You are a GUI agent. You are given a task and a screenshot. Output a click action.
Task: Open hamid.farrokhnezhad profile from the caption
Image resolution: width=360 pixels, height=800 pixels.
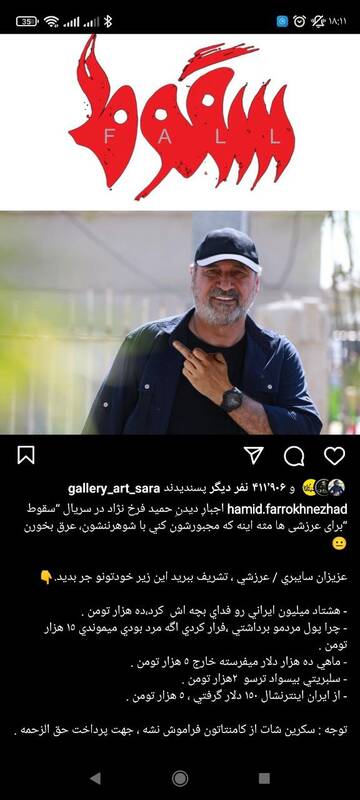point(287,509)
